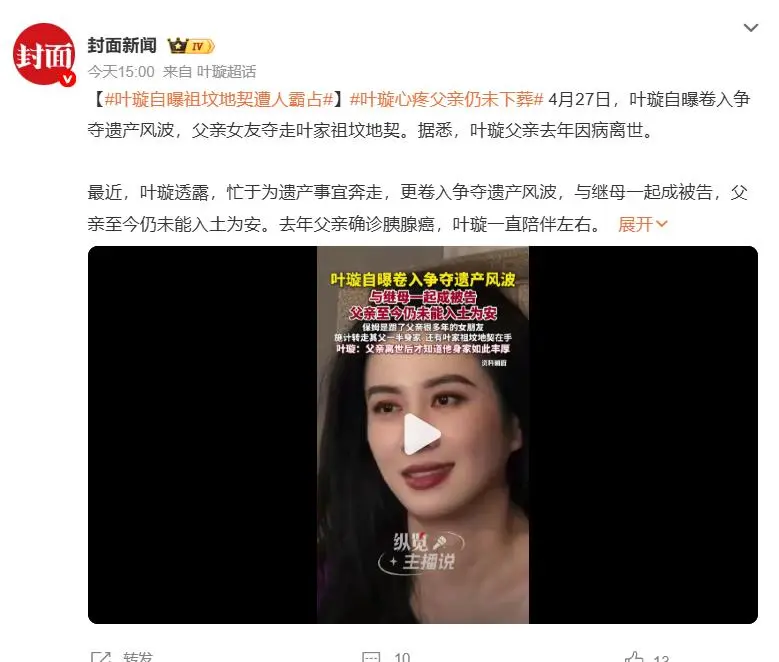Repost this post via 转发

(x=124, y=656)
